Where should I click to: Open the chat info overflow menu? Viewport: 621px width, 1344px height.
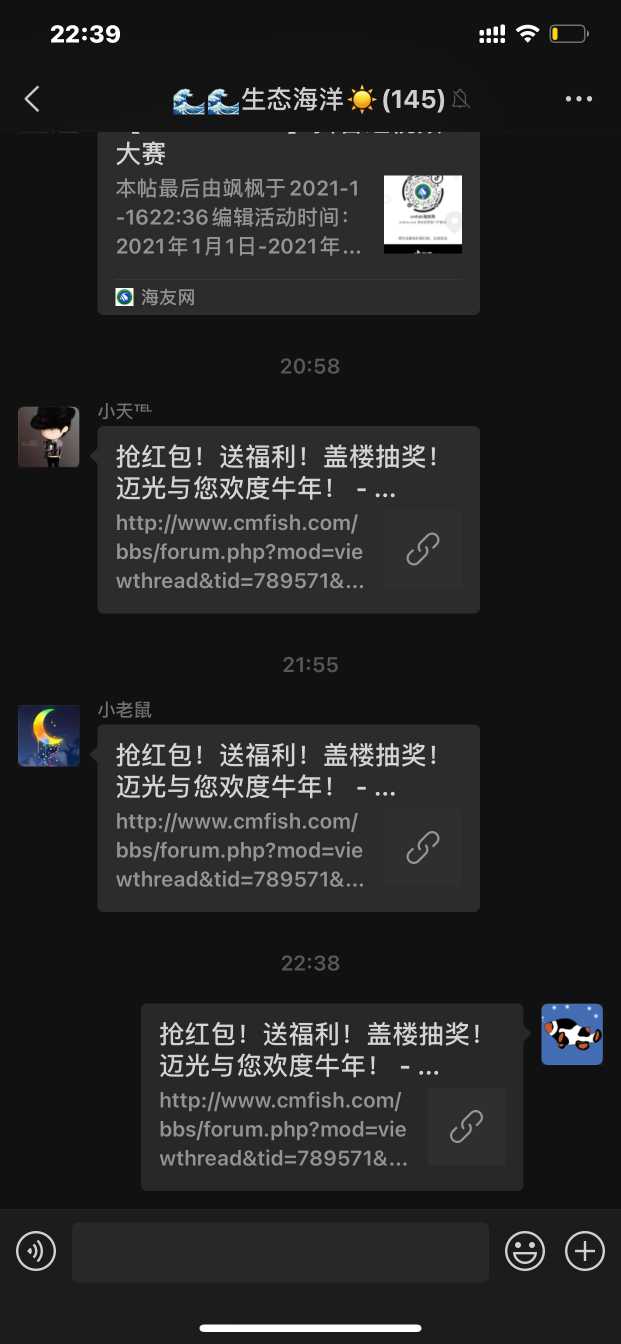click(x=579, y=98)
